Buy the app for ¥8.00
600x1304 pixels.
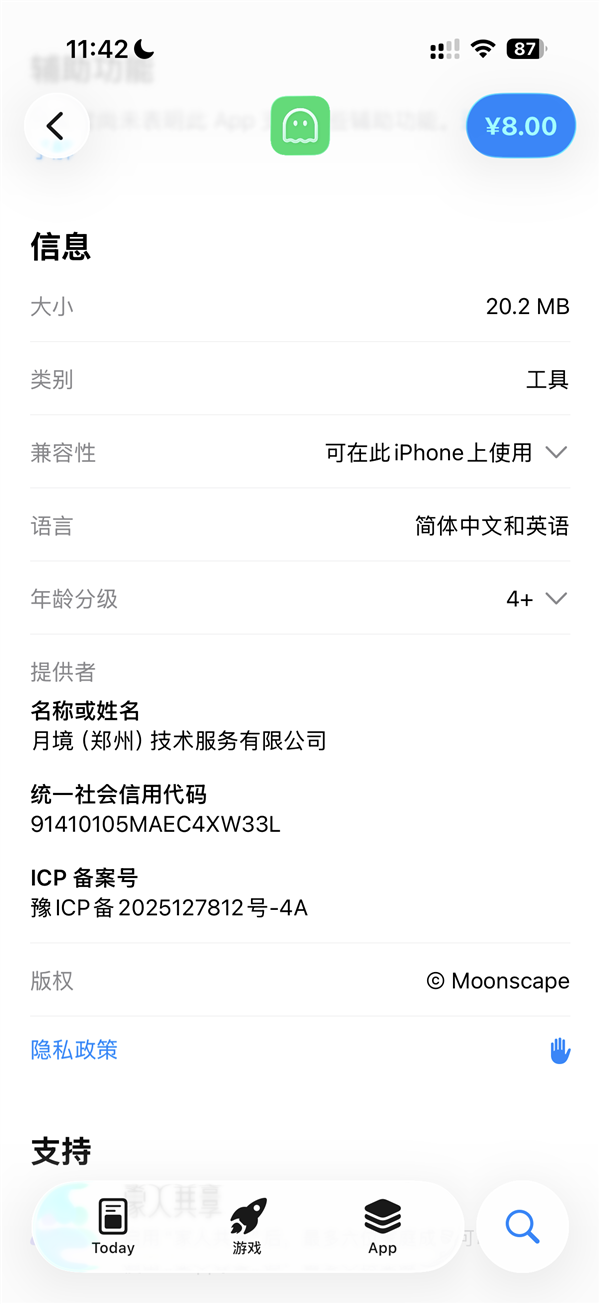[520, 126]
